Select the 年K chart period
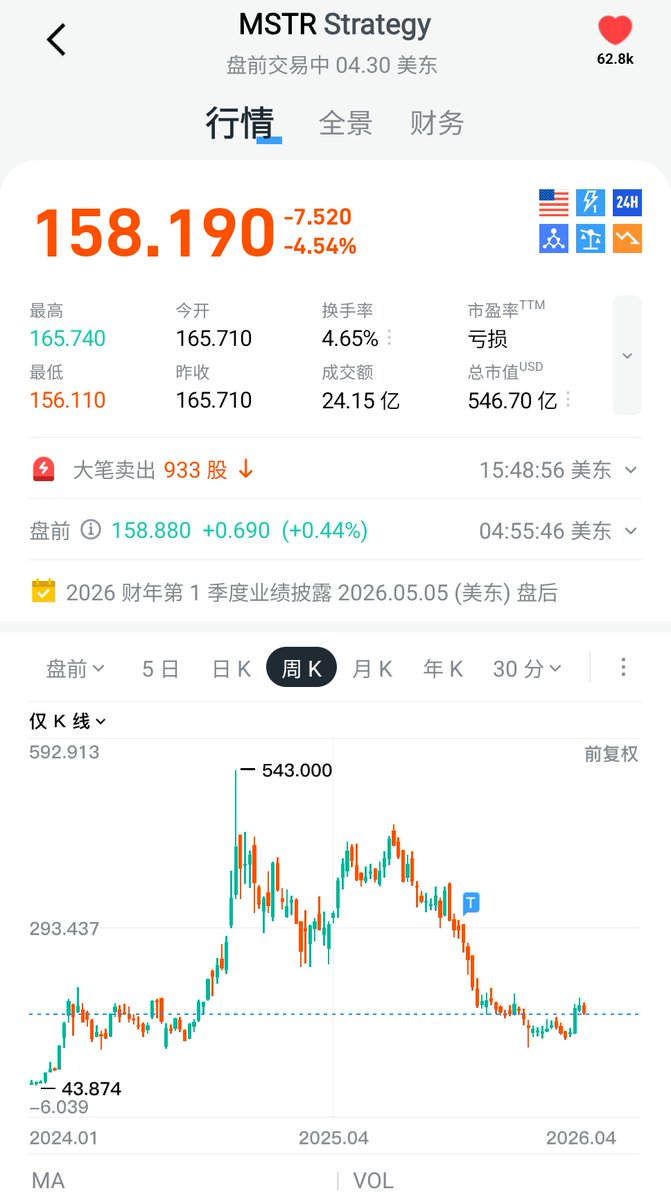 click(443, 669)
